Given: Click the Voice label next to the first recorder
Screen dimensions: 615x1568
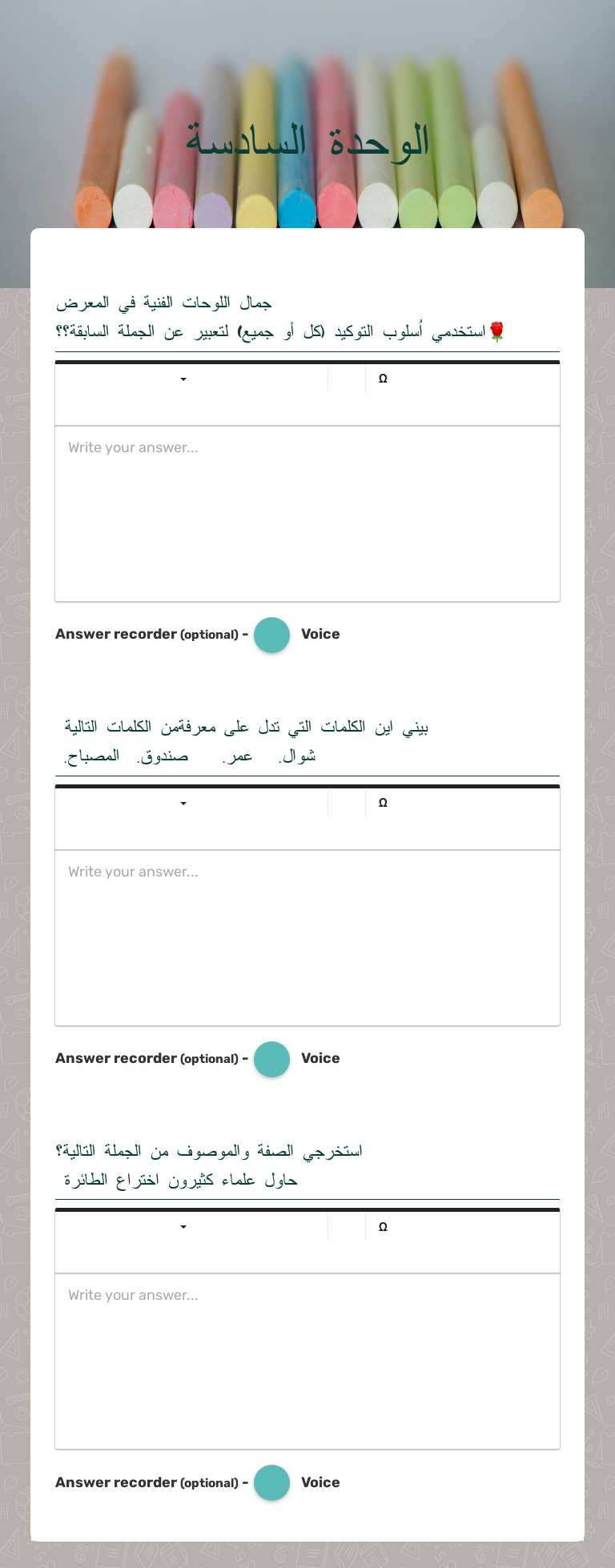Looking at the screenshot, I should 320,634.
